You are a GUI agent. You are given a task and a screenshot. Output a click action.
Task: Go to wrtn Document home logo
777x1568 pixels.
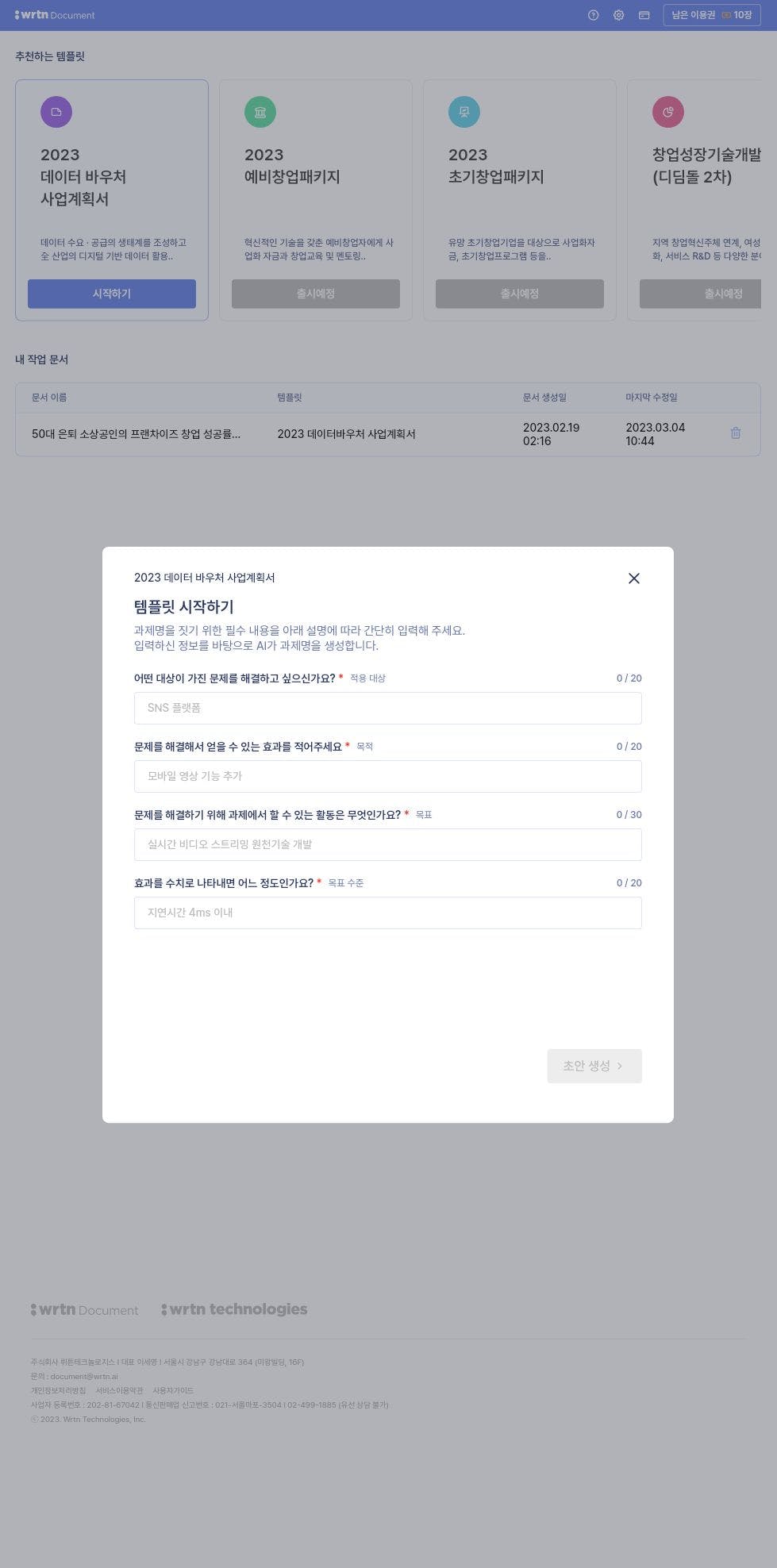click(55, 15)
